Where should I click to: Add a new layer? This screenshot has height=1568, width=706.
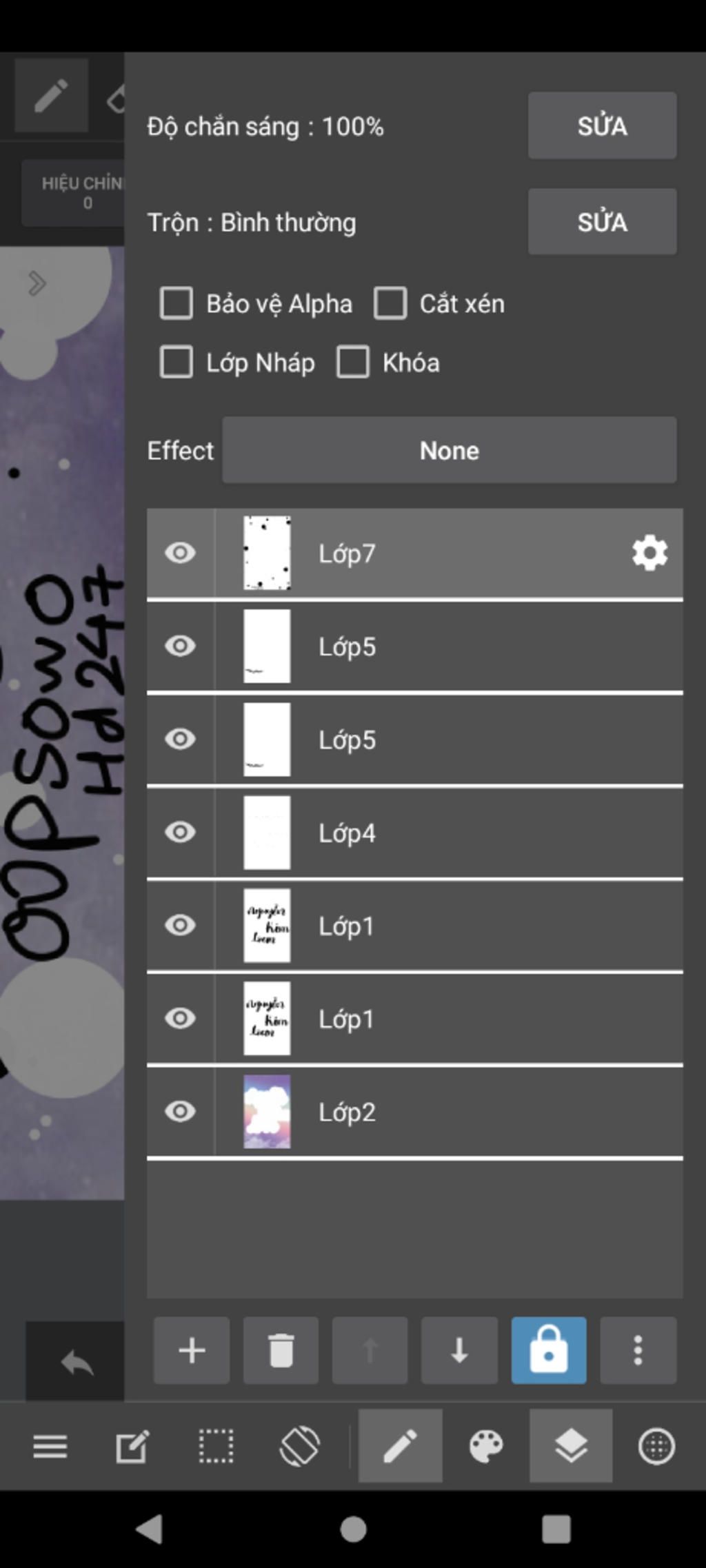(x=192, y=1350)
